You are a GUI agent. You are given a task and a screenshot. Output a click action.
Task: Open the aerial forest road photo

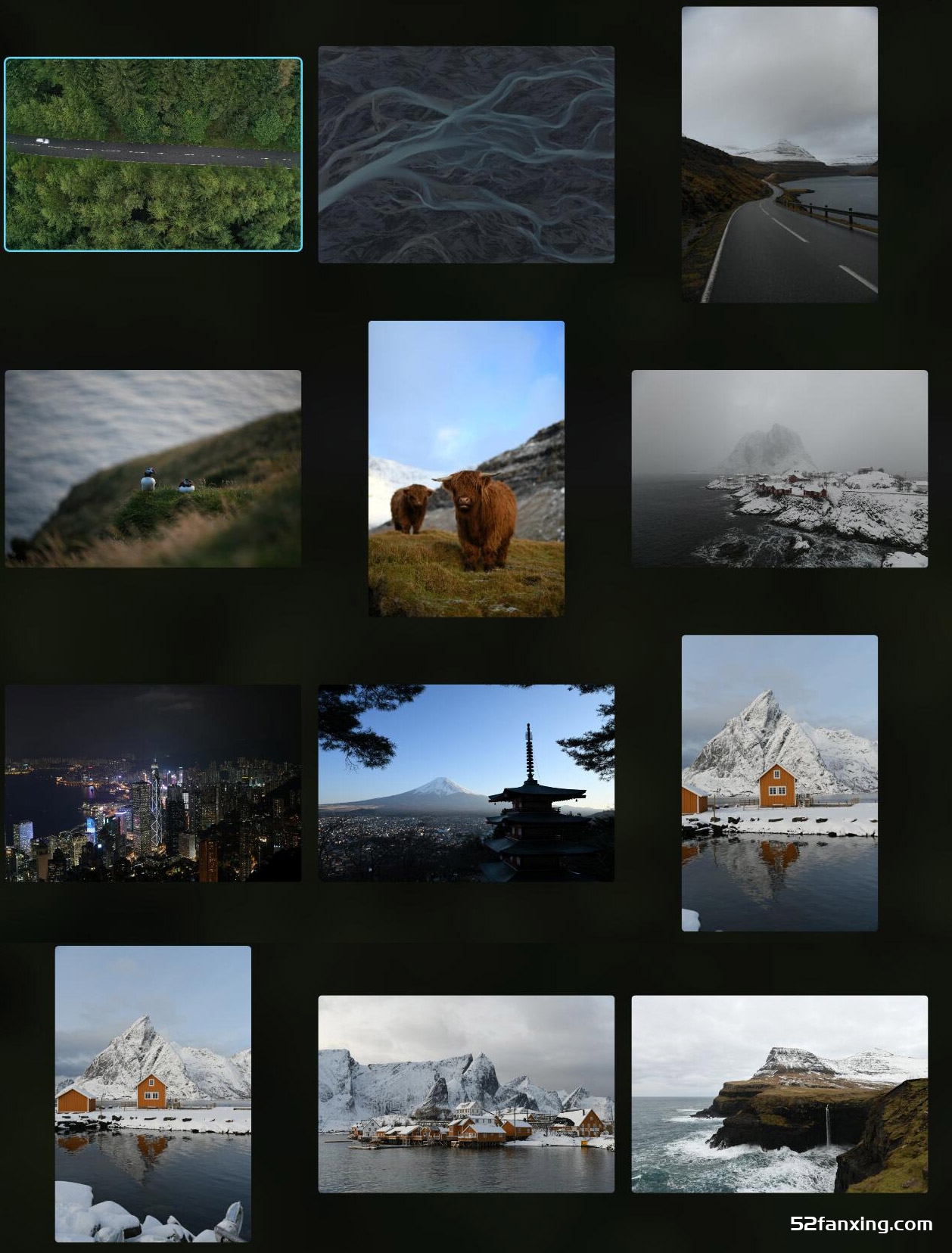[153, 154]
